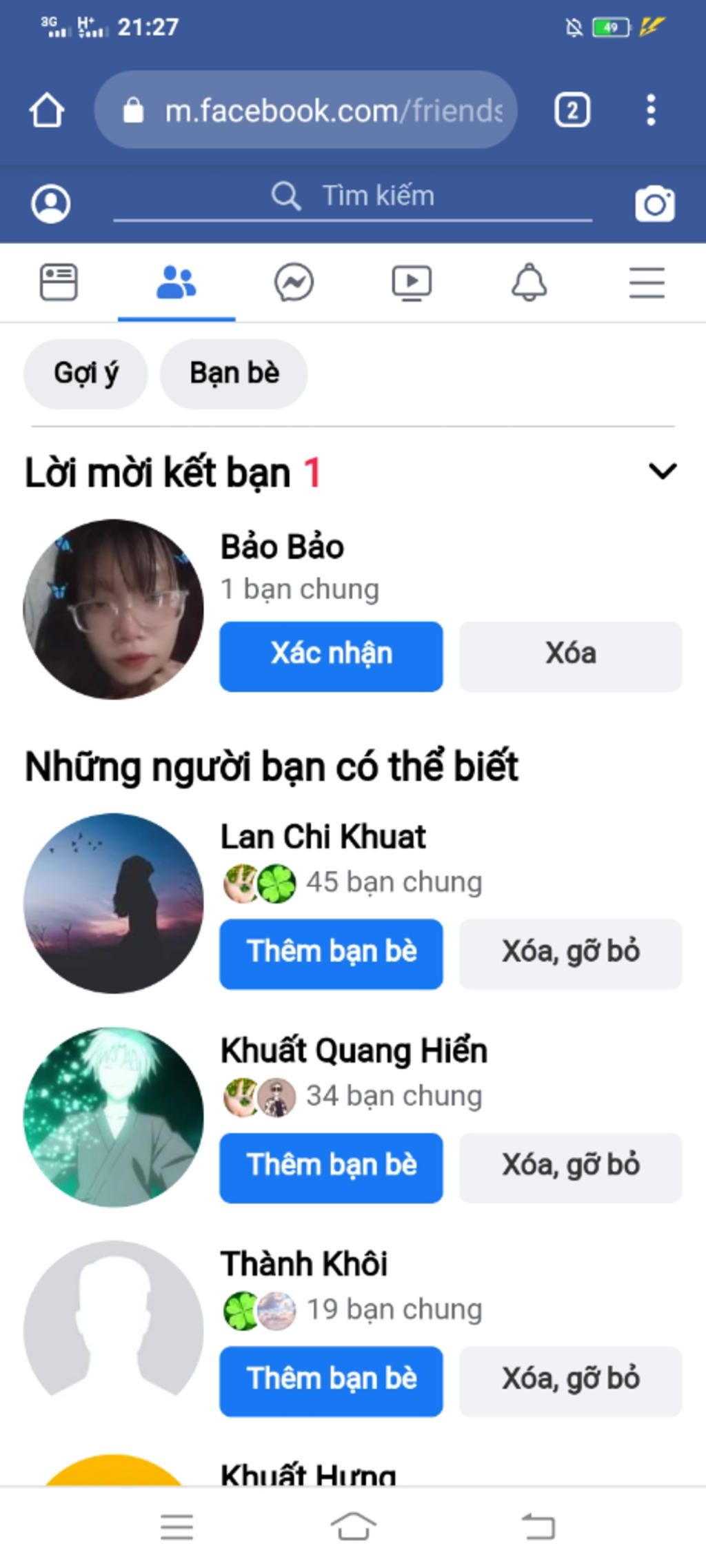Select the Bạn bè chip
Viewport: 706px width, 1568px height.
[234, 374]
